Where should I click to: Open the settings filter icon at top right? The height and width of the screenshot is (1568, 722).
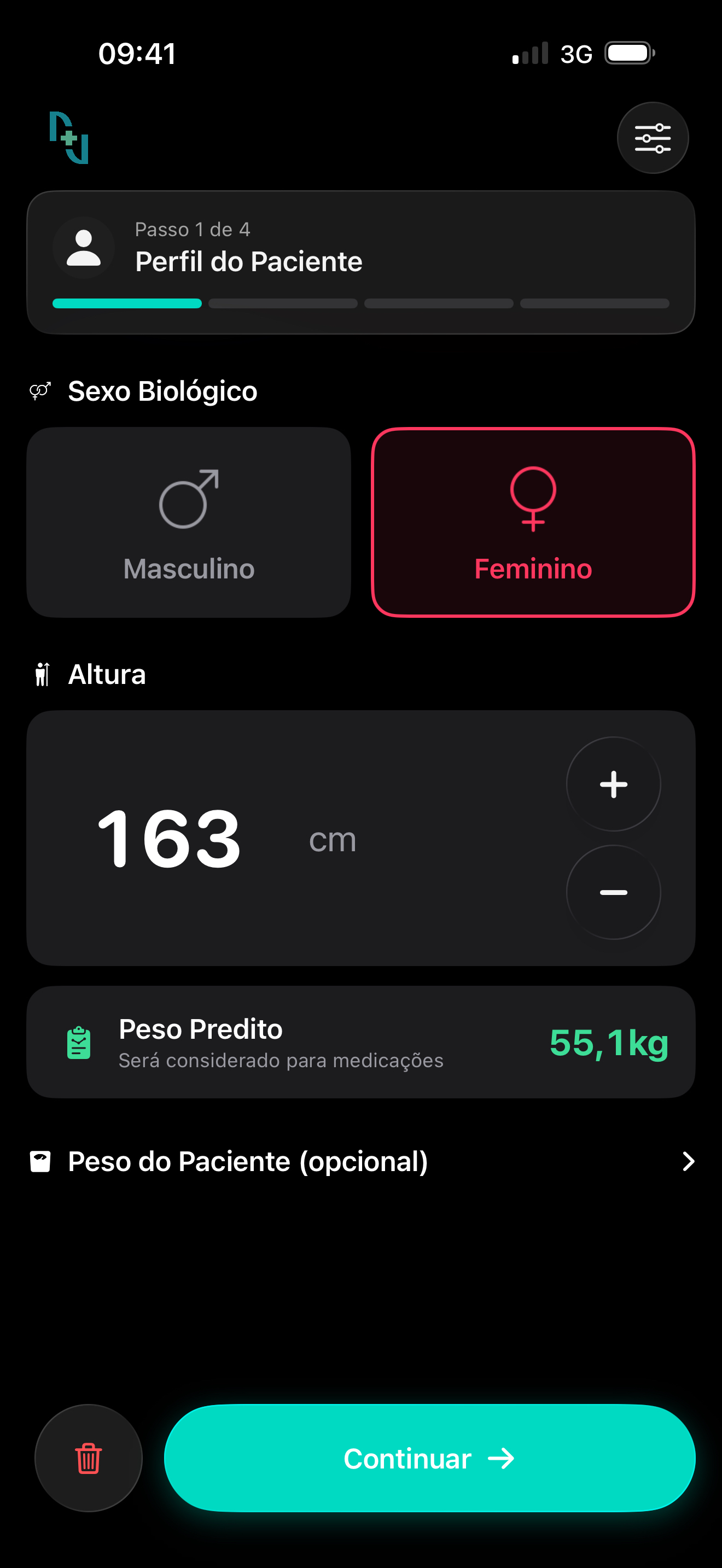click(x=653, y=138)
